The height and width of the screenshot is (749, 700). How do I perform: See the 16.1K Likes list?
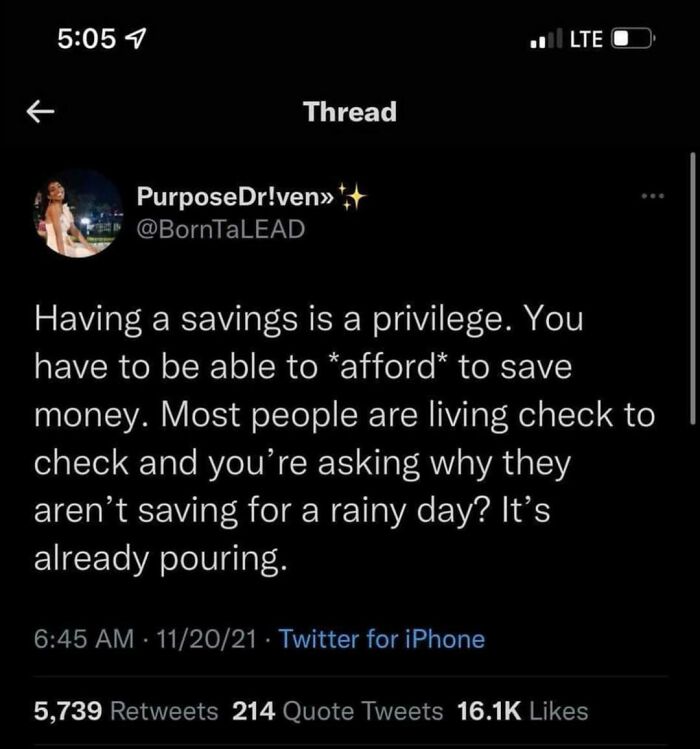(x=522, y=711)
